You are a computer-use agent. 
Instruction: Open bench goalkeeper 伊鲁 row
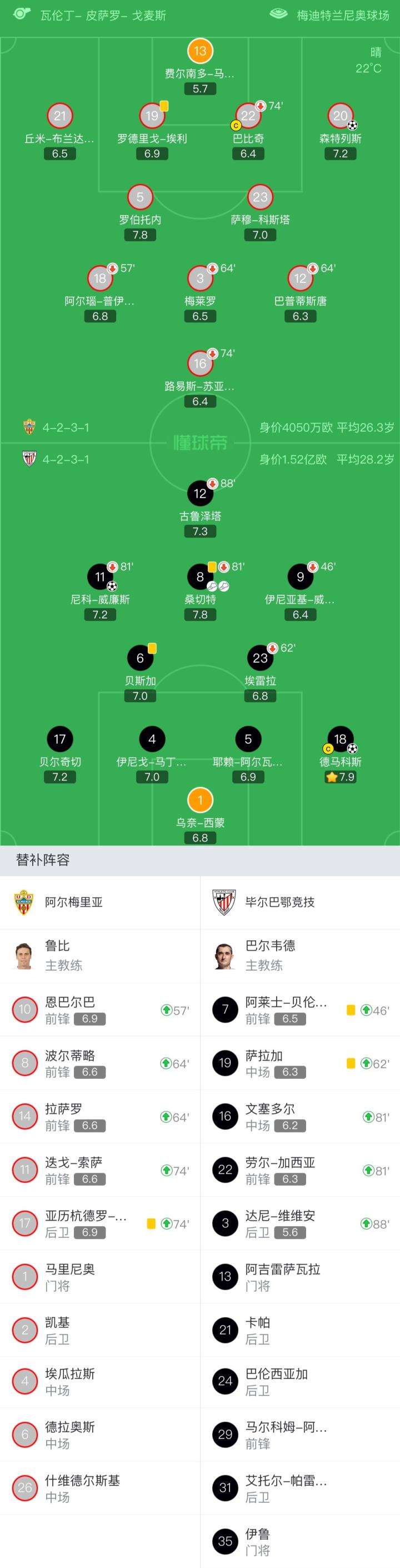pos(299,1541)
